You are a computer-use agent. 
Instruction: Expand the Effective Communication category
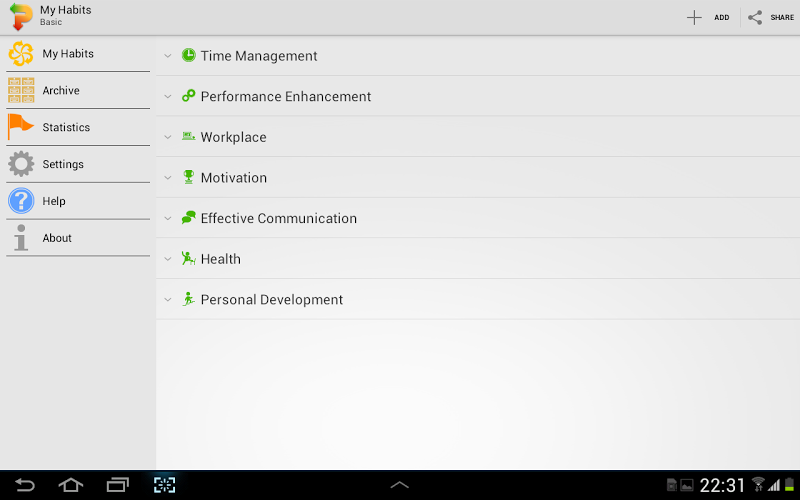click(x=278, y=218)
